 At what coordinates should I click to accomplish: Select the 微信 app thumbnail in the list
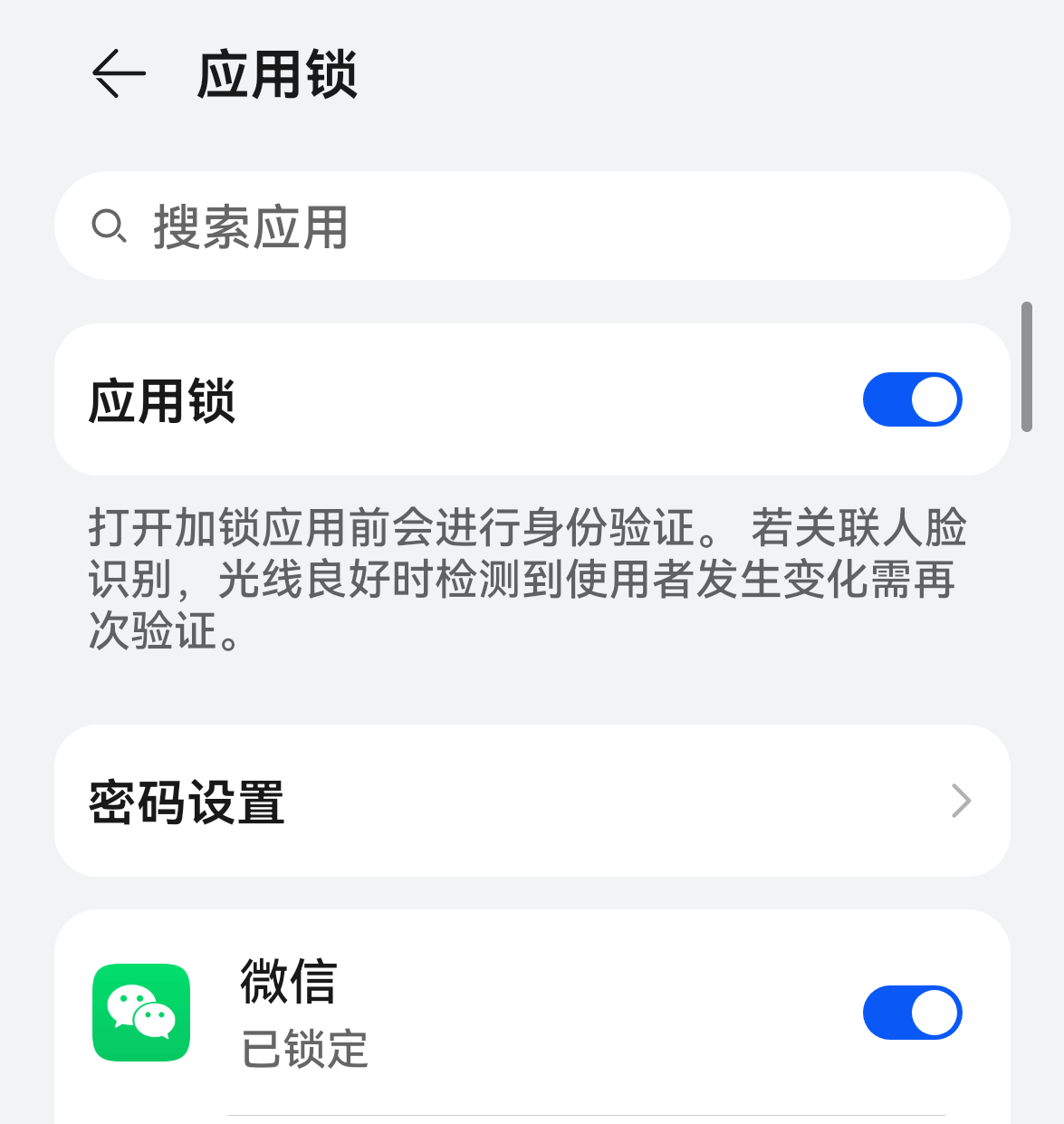141,1013
